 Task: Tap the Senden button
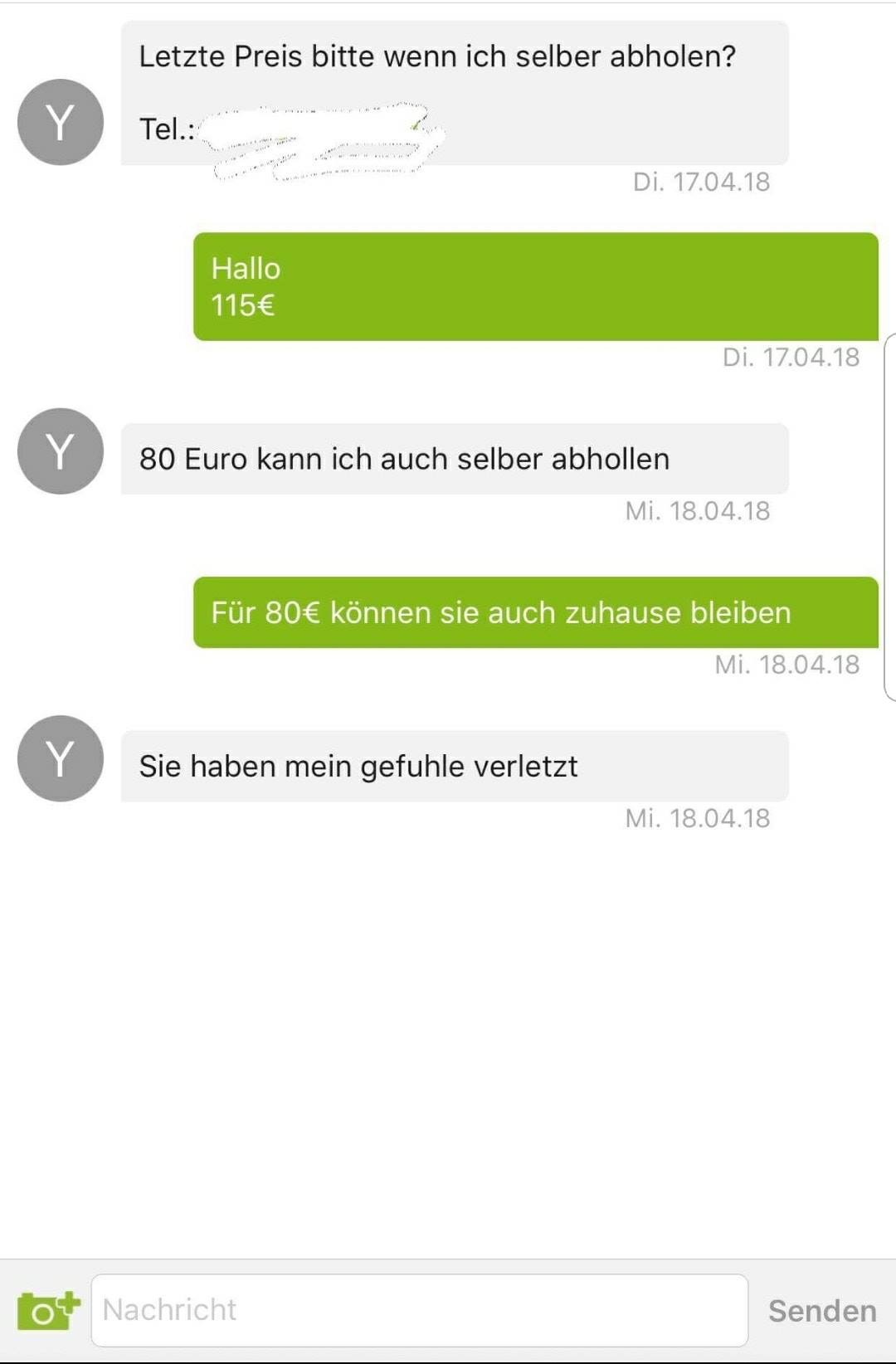click(821, 1311)
